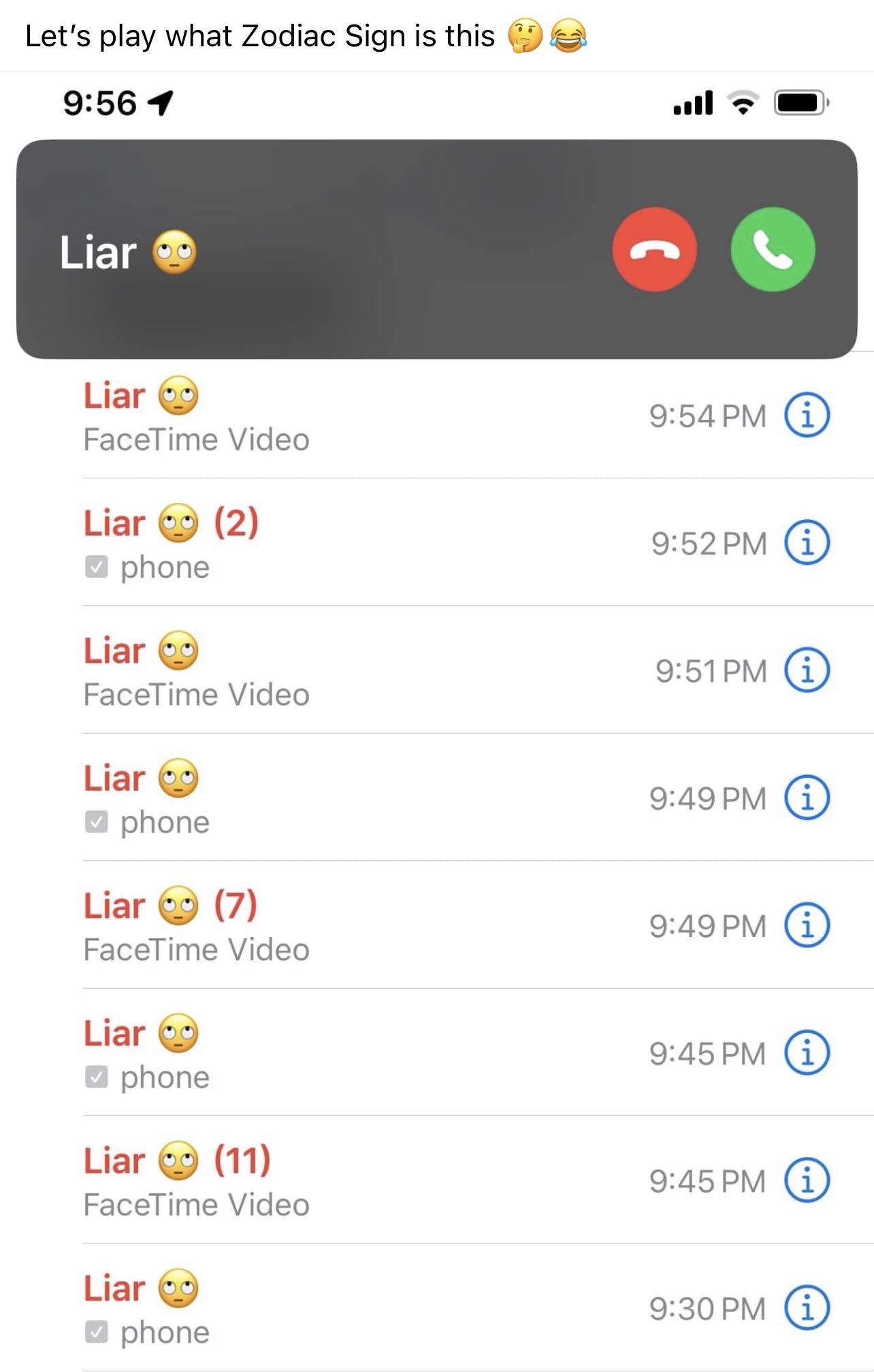This screenshot has height=1372, width=874.
Task: Open info for the Liar (11) entry
Action: click(x=807, y=1180)
